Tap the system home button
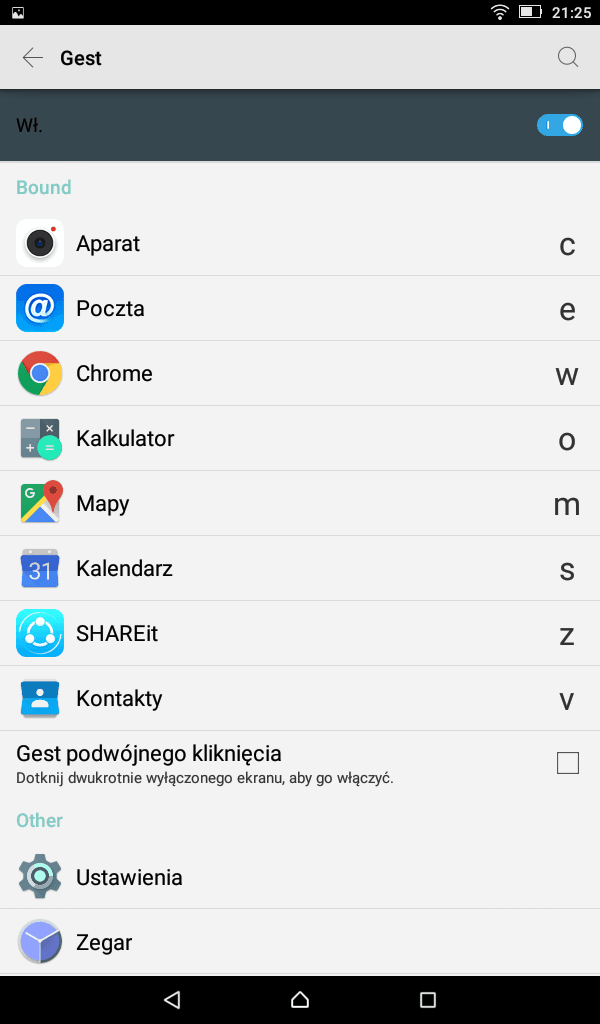600x1024 pixels. [x=300, y=999]
